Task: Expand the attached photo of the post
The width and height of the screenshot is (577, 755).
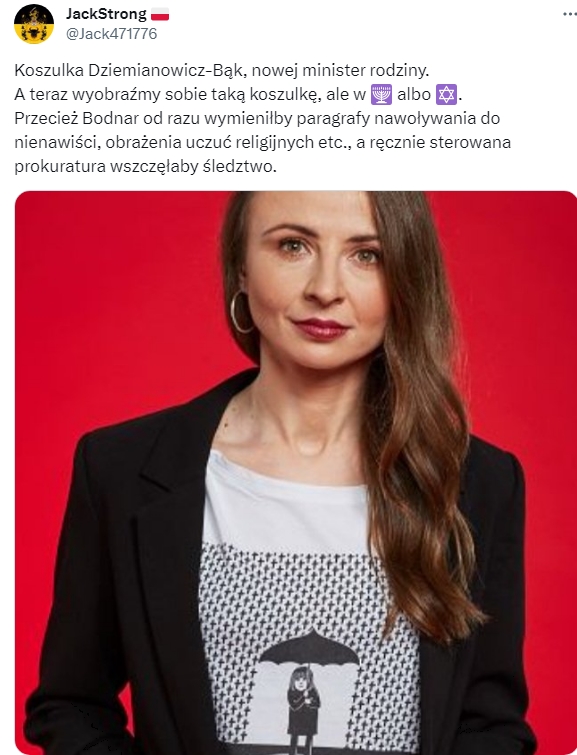Action: coord(296,473)
